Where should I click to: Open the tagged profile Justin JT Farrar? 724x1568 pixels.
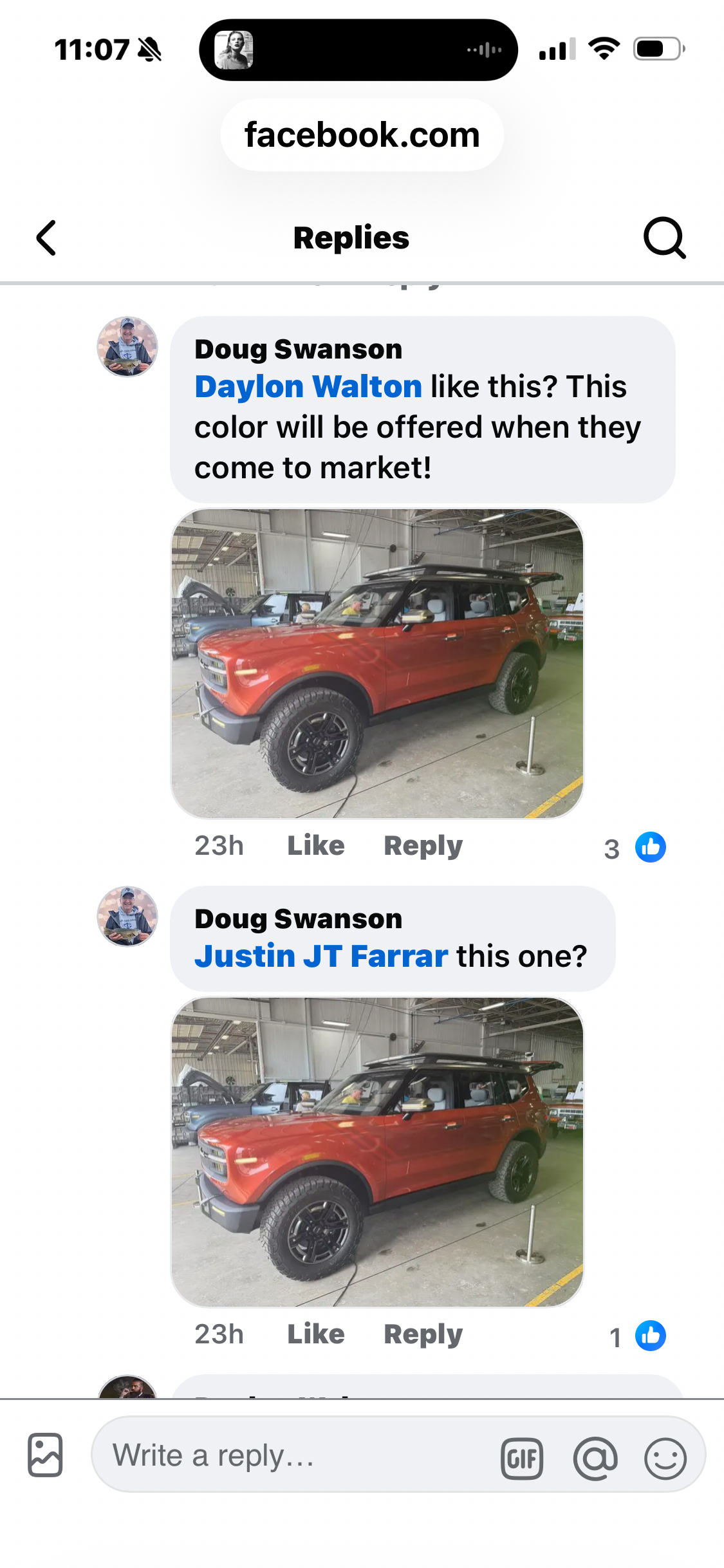(321, 957)
